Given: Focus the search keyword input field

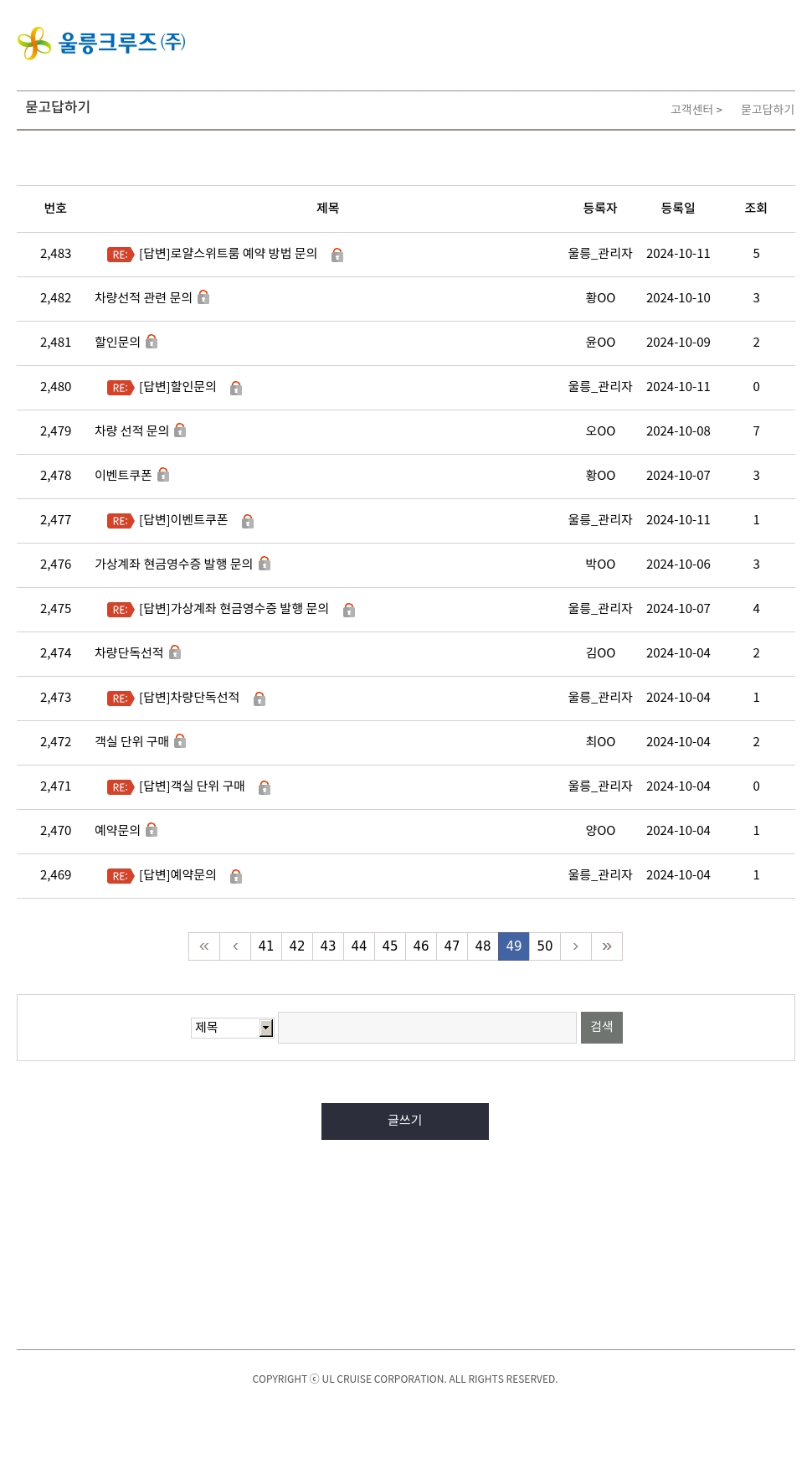Looking at the screenshot, I should (x=427, y=1028).
